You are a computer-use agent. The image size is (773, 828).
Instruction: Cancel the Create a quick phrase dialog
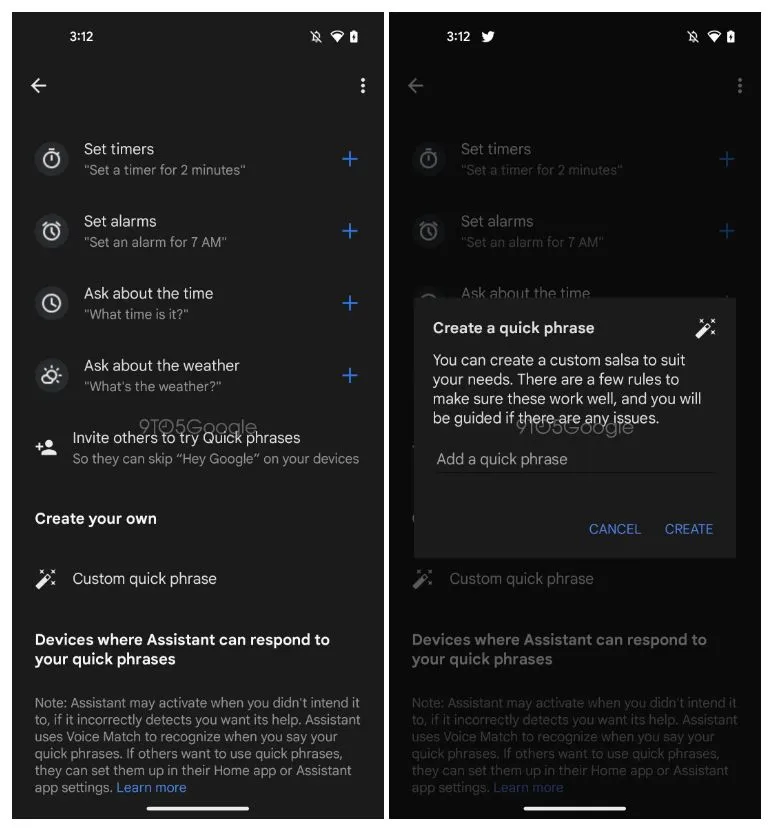click(614, 529)
